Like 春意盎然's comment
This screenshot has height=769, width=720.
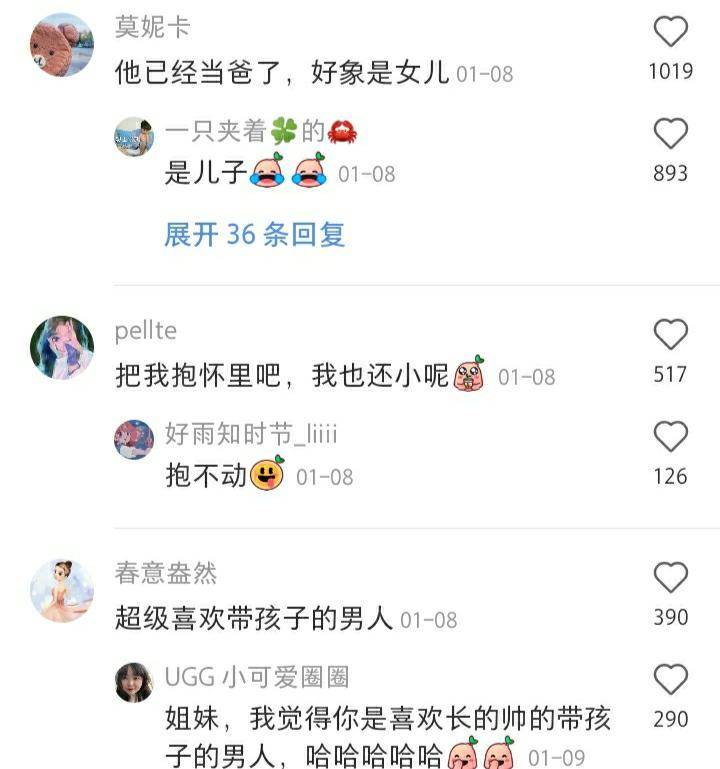[x=670, y=578]
